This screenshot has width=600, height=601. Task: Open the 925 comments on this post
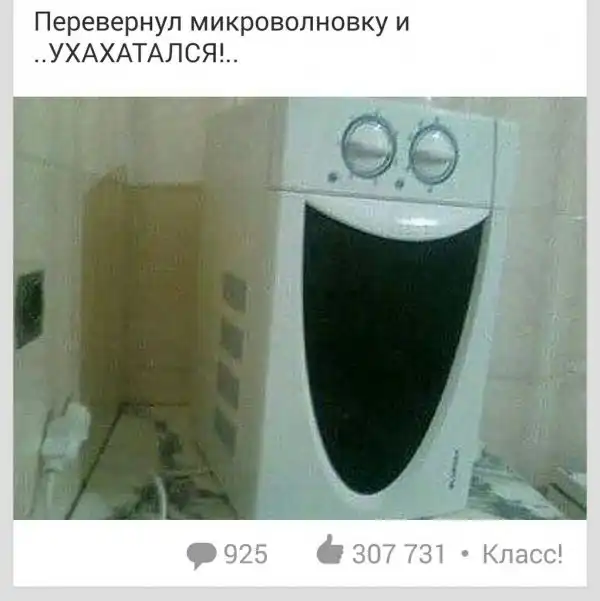(228, 553)
